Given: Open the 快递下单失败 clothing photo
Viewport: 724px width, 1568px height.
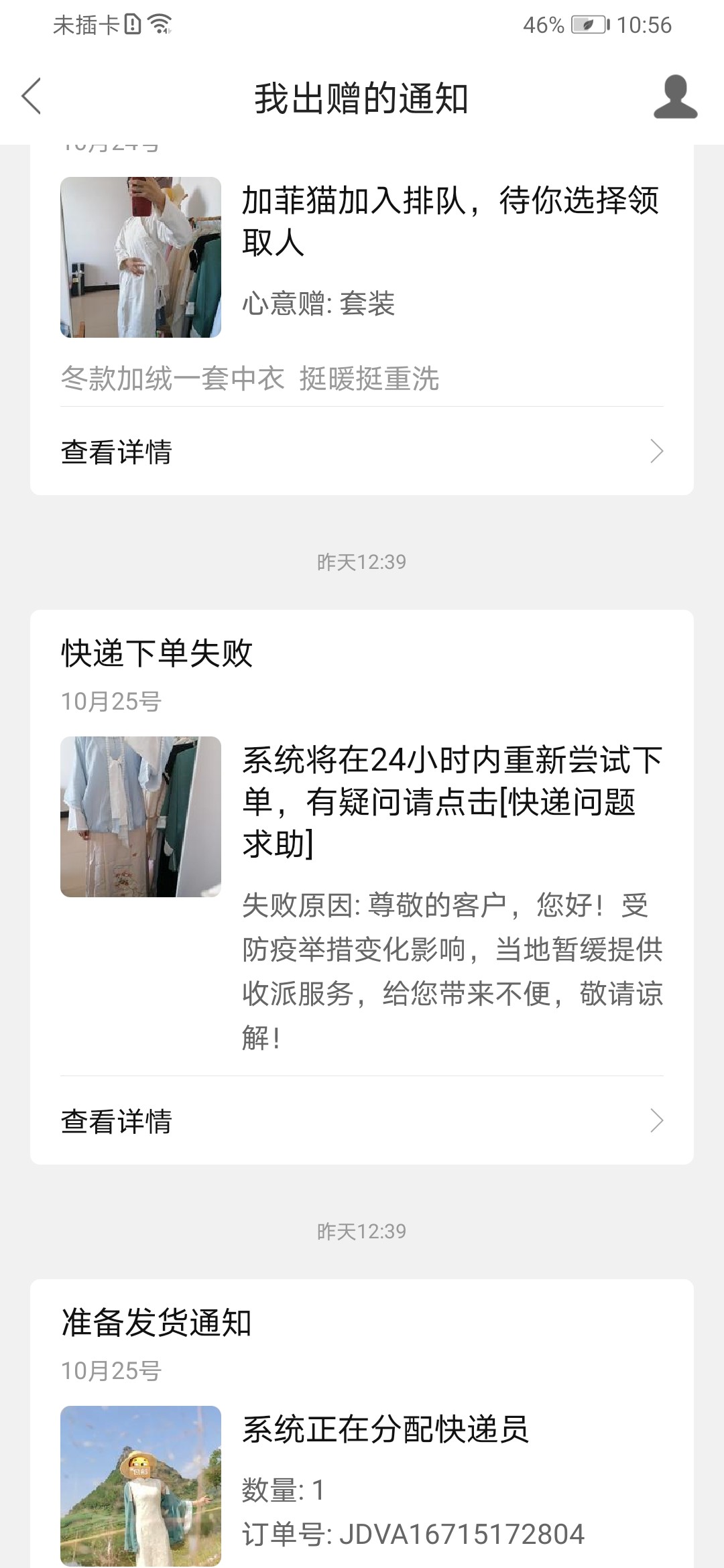Looking at the screenshot, I should pyautogui.click(x=141, y=817).
